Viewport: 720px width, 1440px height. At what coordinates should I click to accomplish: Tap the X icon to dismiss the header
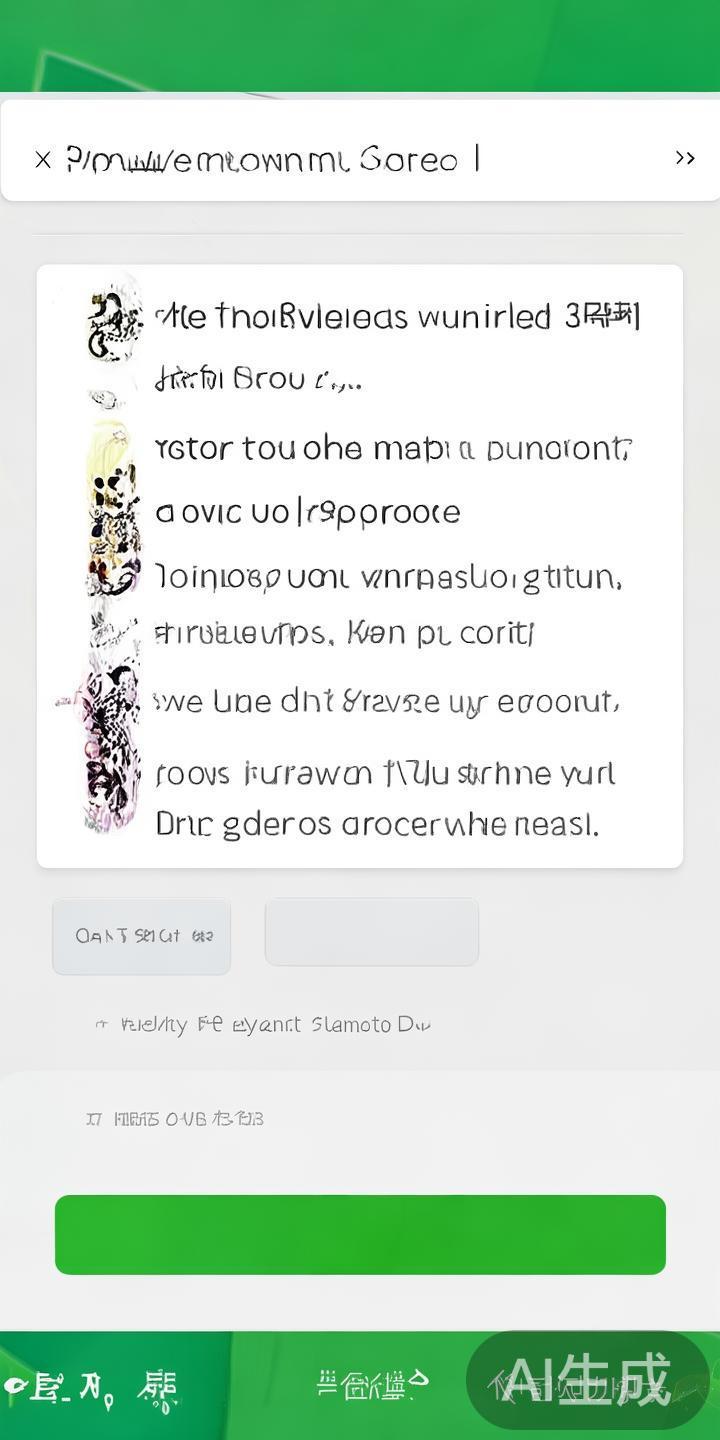tap(42, 158)
